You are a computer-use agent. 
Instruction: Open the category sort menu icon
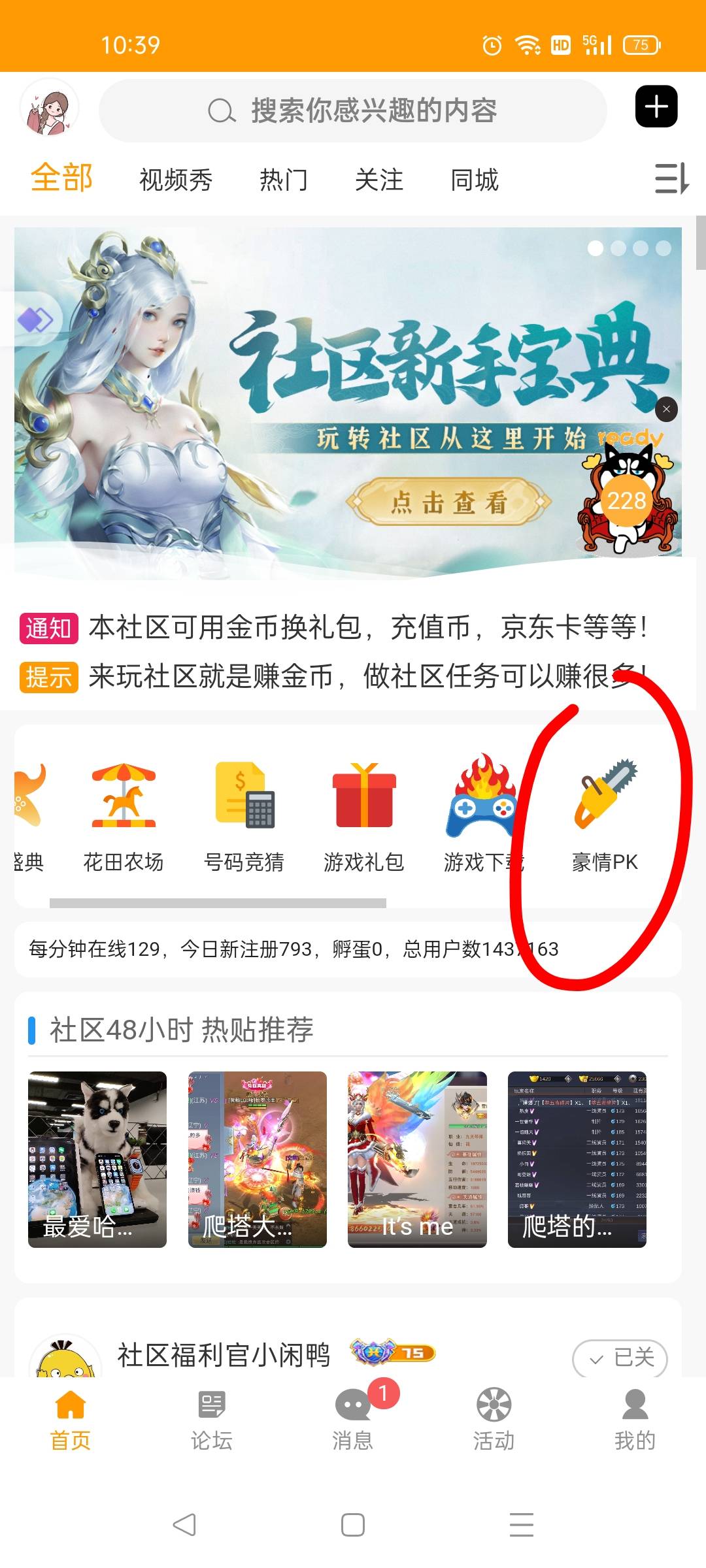pos(671,178)
